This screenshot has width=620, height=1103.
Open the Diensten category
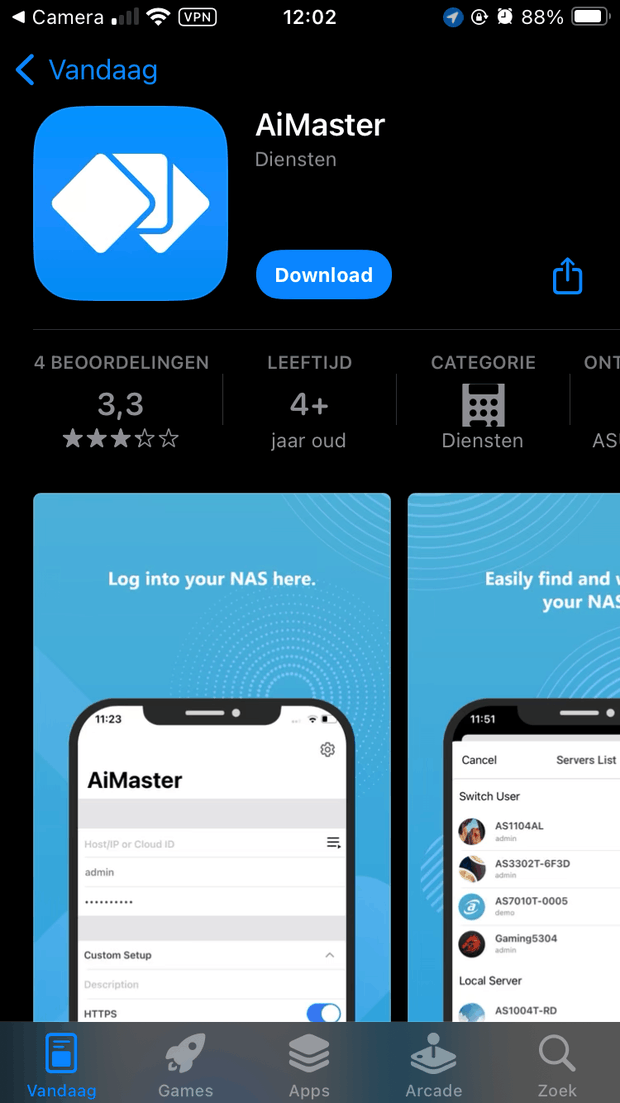coord(483,403)
